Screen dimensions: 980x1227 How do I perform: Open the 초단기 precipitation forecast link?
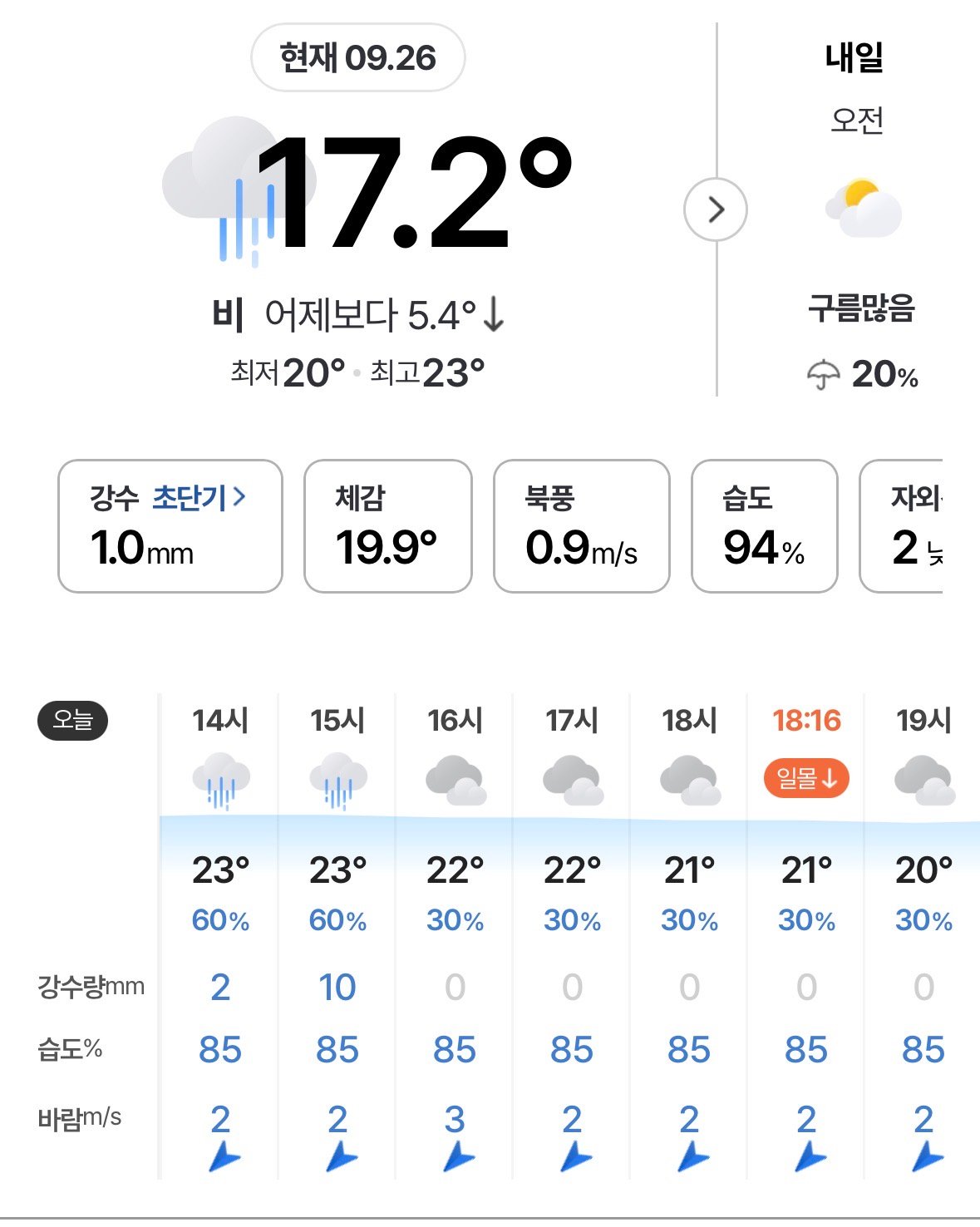click(x=199, y=497)
